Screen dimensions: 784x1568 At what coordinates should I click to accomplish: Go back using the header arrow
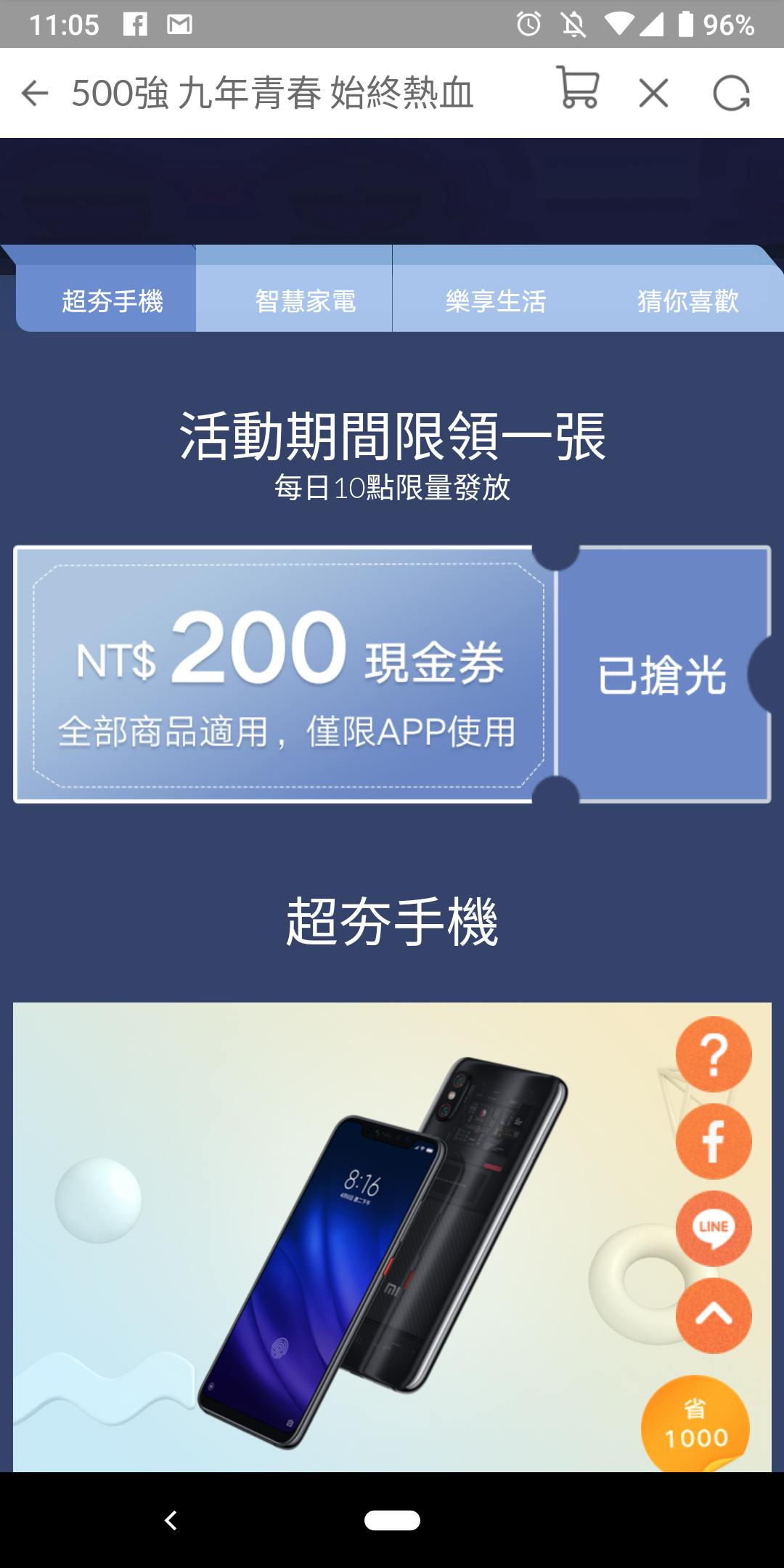34,93
